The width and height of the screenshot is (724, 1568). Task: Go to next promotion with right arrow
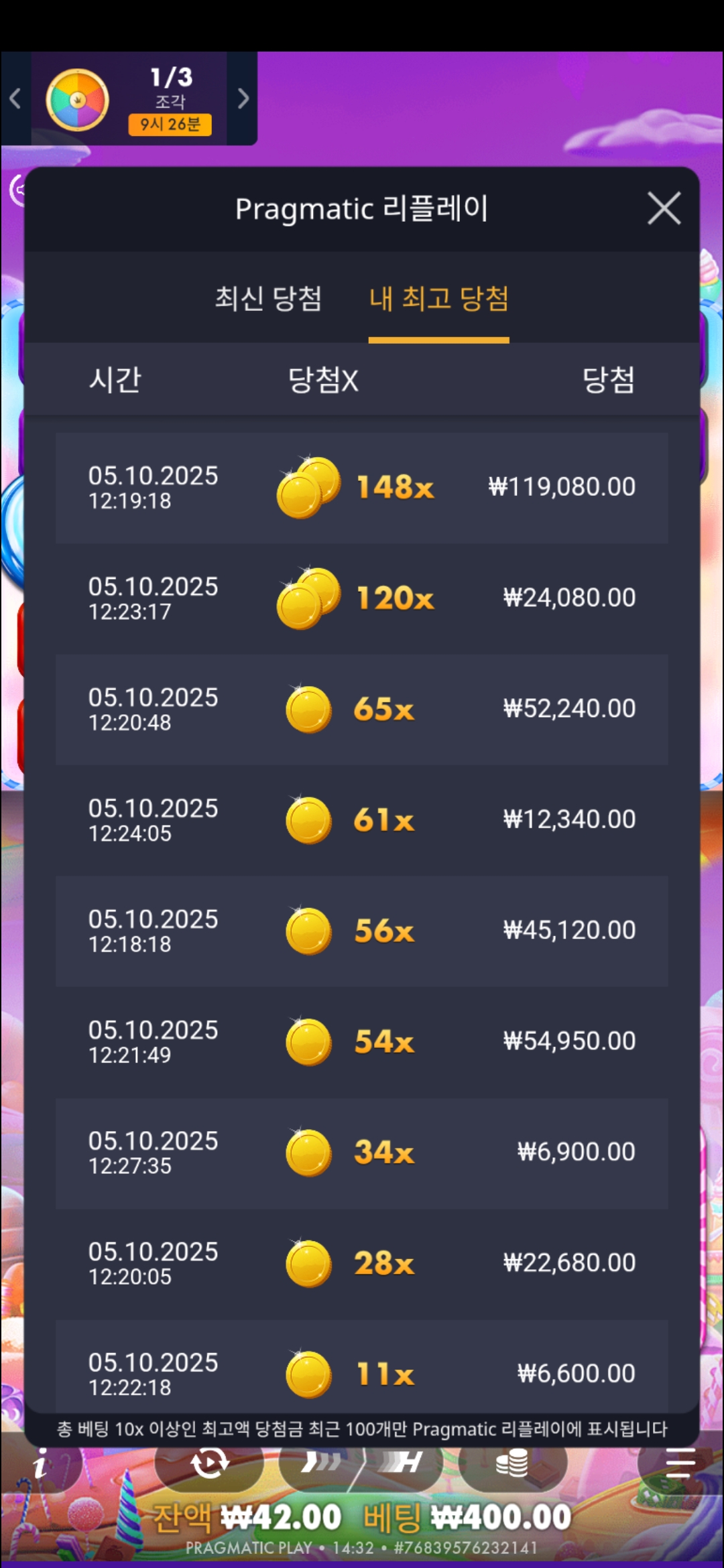(243, 99)
